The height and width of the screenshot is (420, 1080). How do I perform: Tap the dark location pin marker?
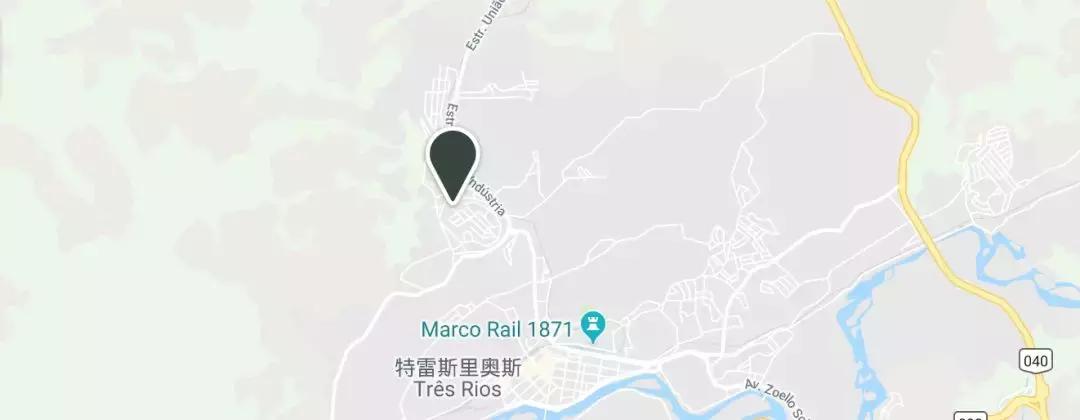click(454, 160)
